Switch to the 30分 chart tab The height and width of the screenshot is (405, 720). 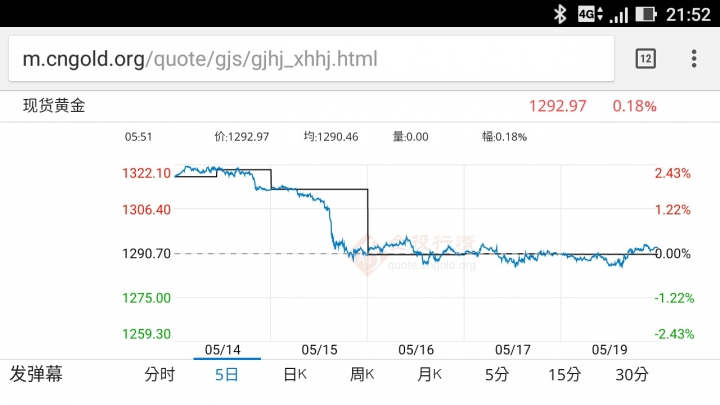click(632, 375)
